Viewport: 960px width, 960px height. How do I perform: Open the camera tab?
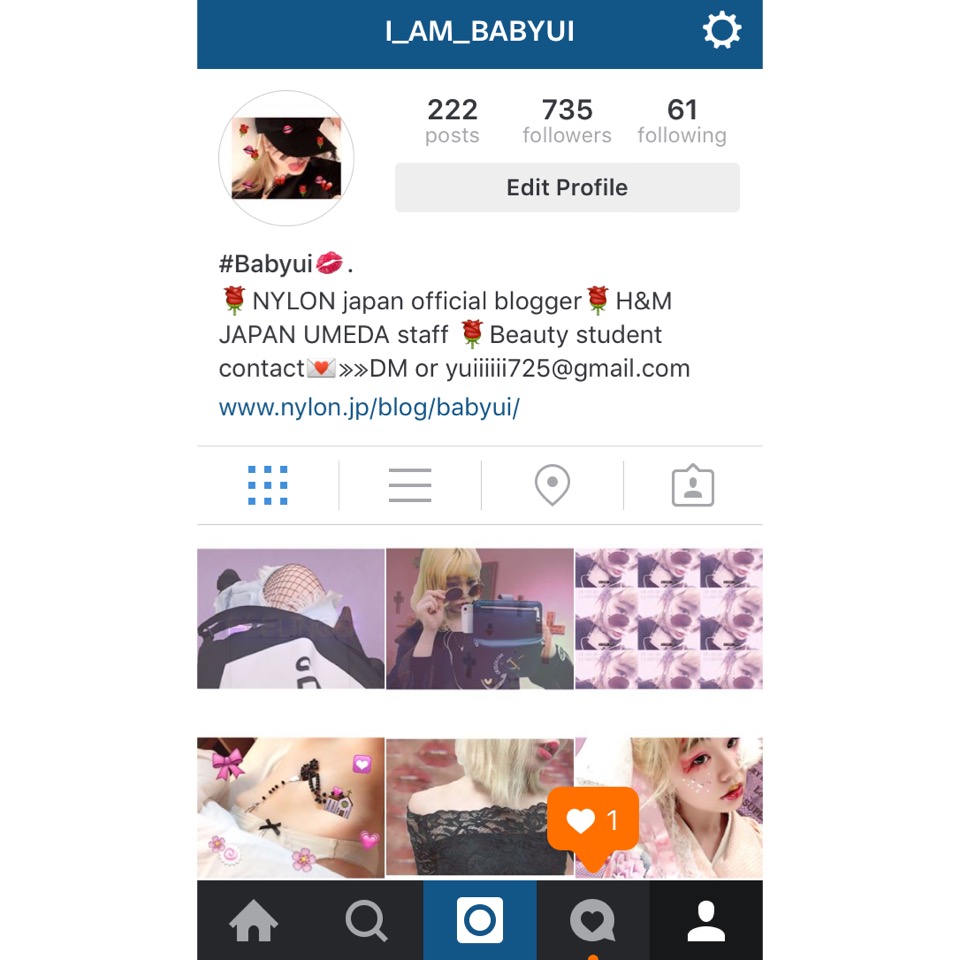(480, 921)
